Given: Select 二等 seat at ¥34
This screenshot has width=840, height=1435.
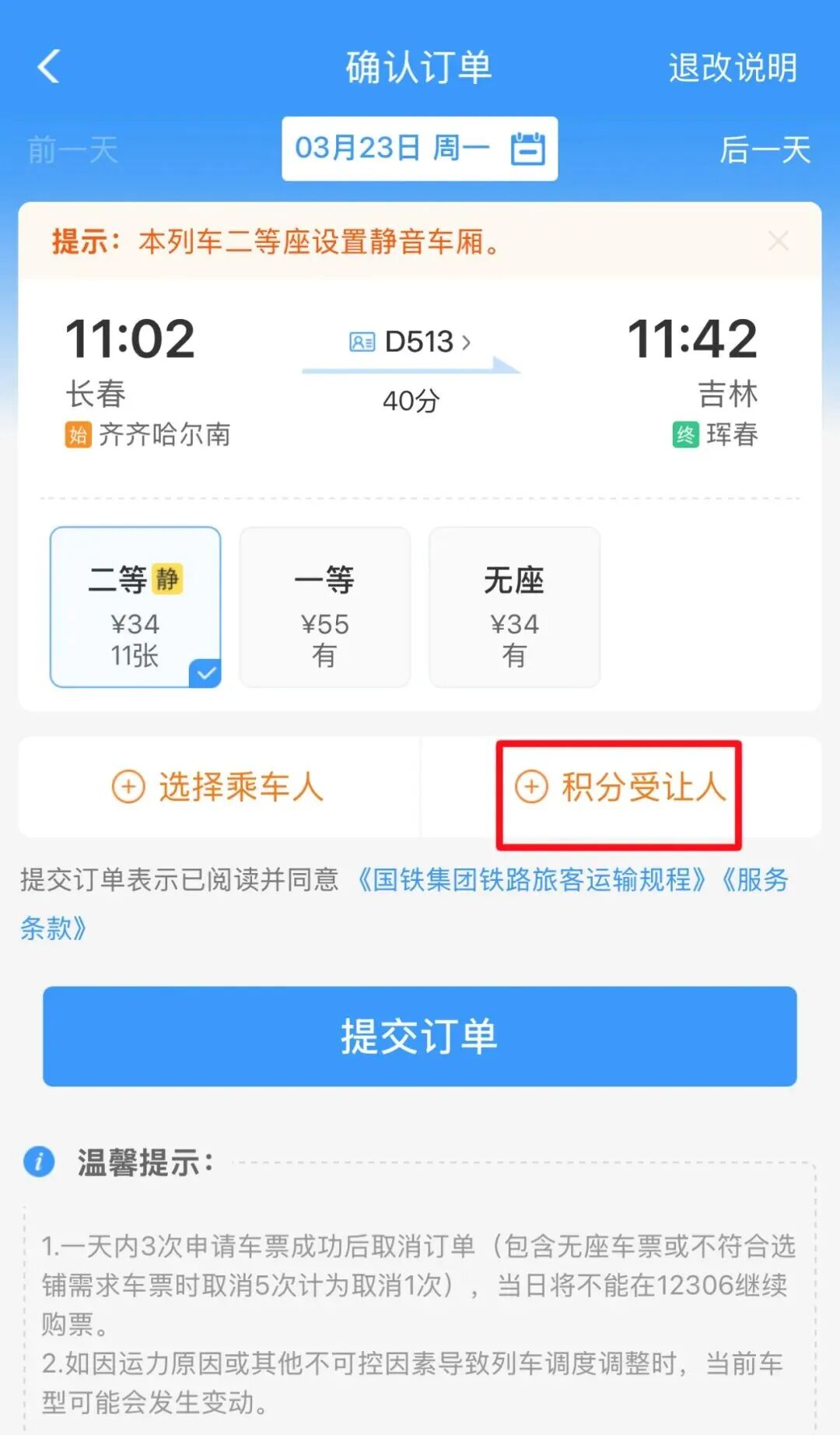Looking at the screenshot, I should coord(135,607).
